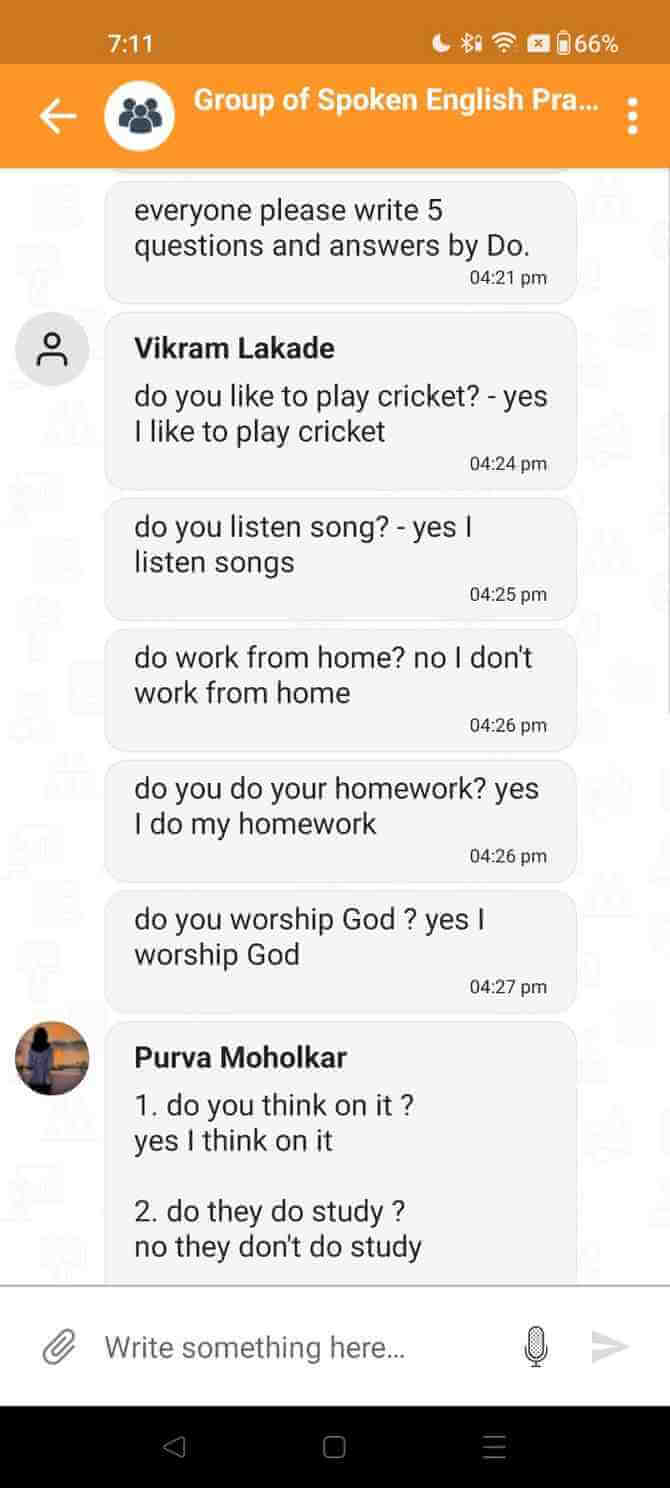Image resolution: width=670 pixels, height=1488 pixels.
Task: Record a voice message with microphone
Action: (x=536, y=1347)
